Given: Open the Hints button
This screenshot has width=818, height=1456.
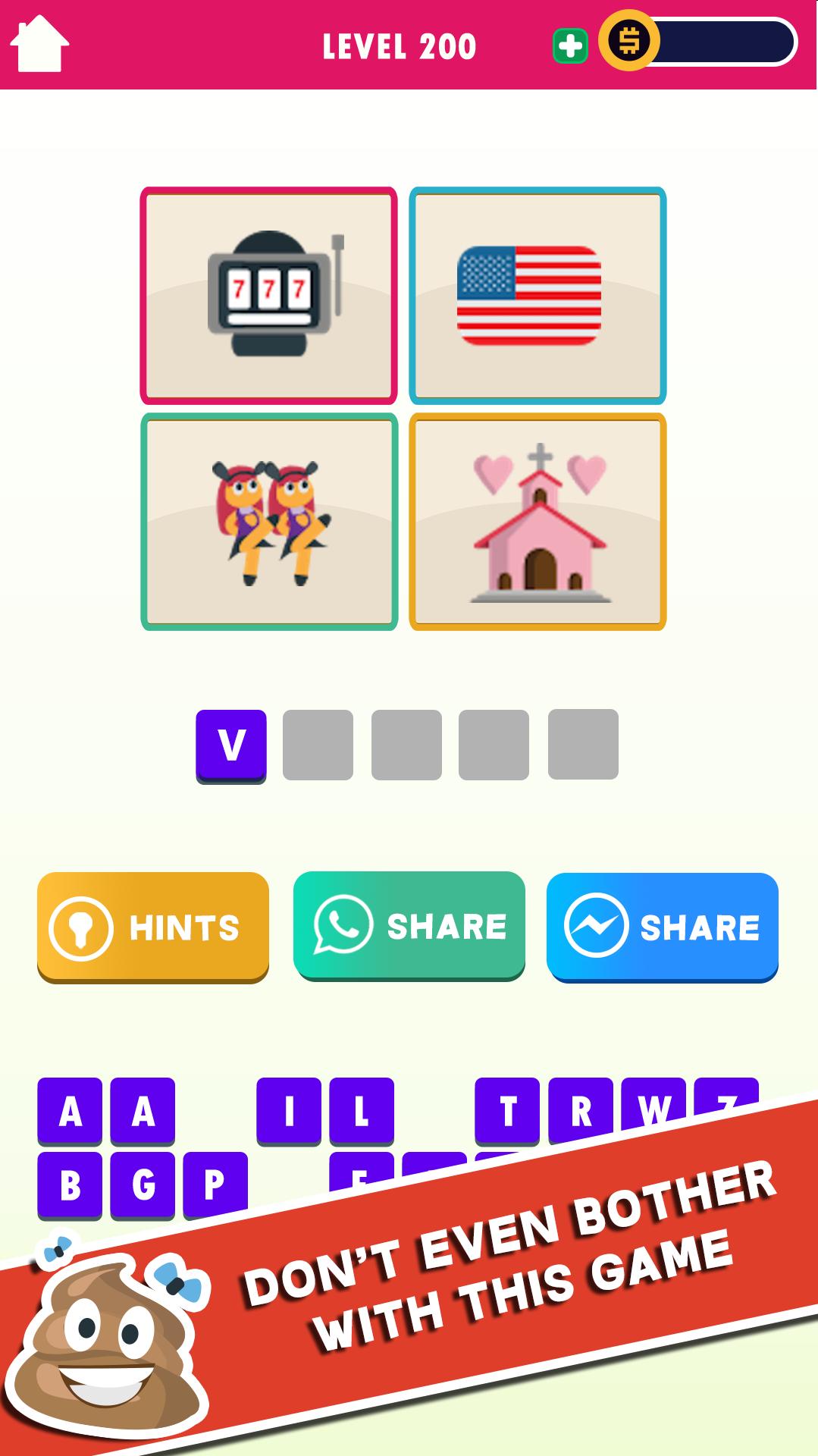Looking at the screenshot, I should point(153,927).
